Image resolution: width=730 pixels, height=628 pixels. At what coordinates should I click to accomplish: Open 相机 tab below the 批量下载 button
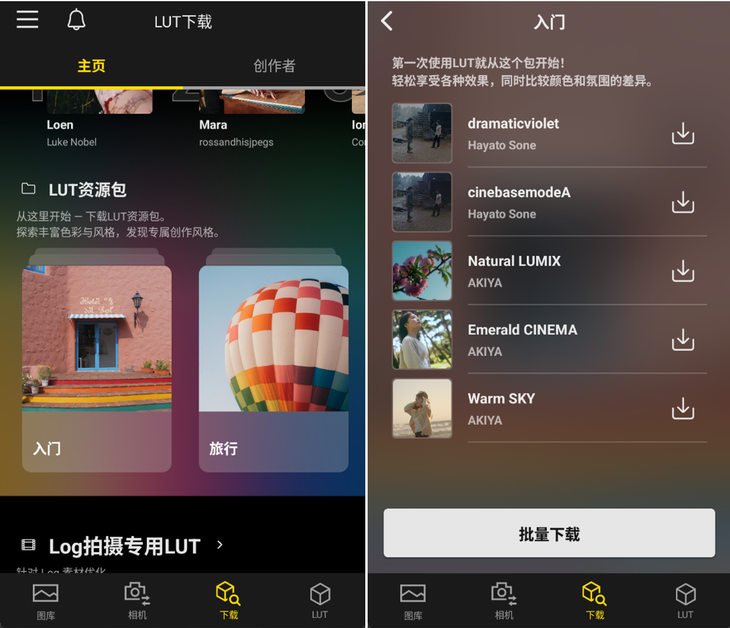point(504,601)
